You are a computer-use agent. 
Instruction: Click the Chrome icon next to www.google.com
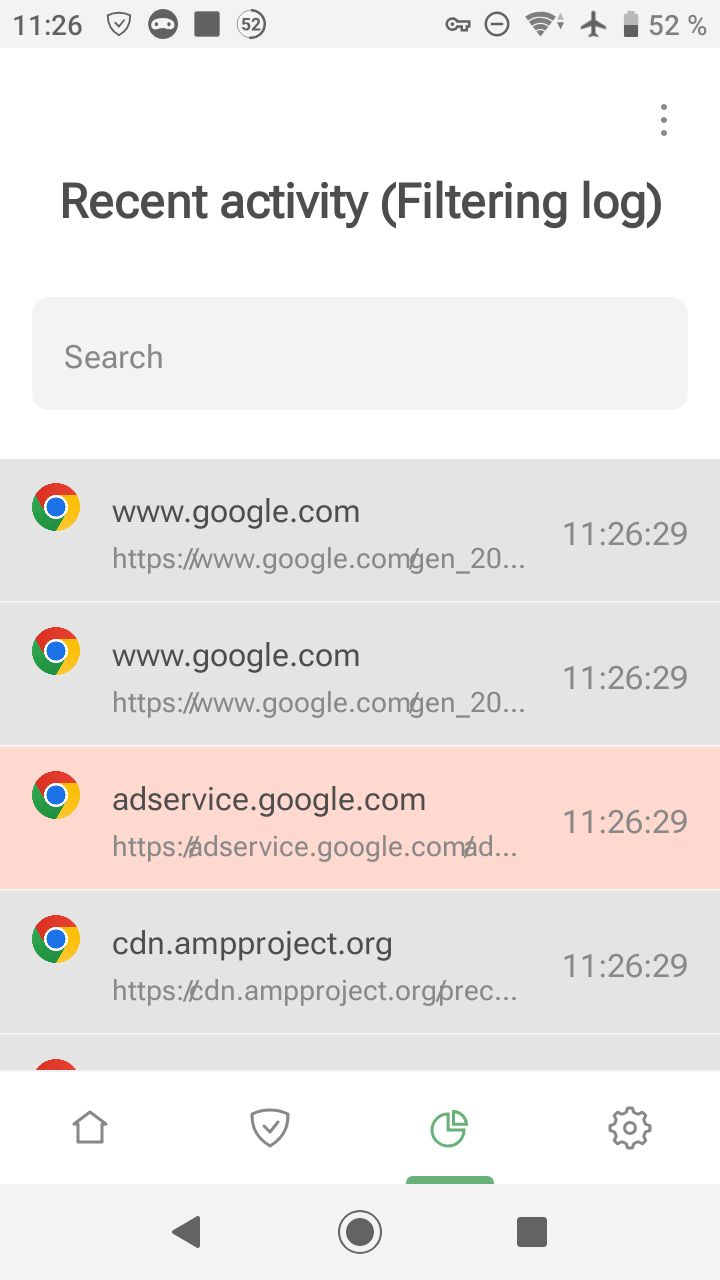(x=55, y=507)
